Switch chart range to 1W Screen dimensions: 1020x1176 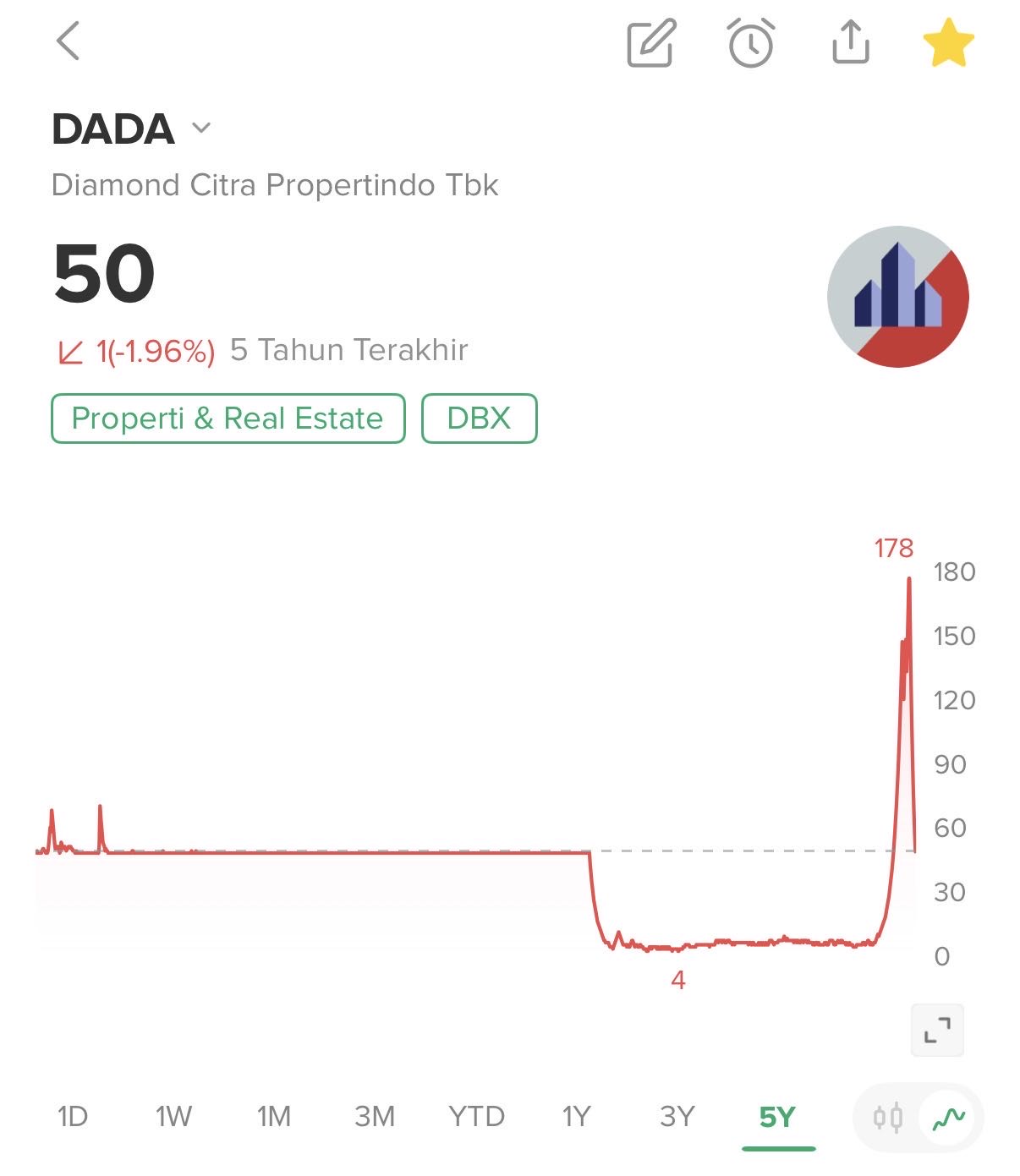pos(173,1117)
